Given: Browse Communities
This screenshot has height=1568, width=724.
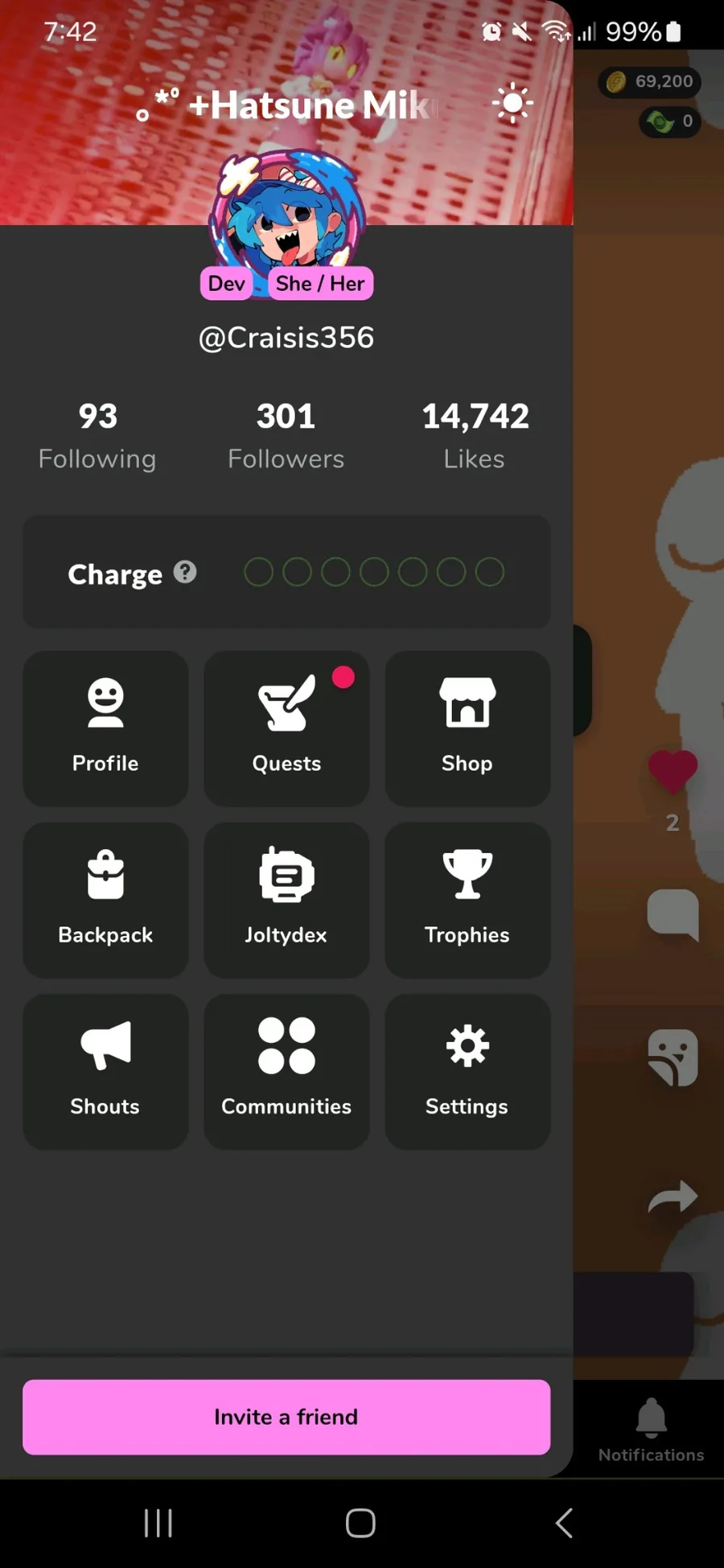Looking at the screenshot, I should pos(286,1071).
